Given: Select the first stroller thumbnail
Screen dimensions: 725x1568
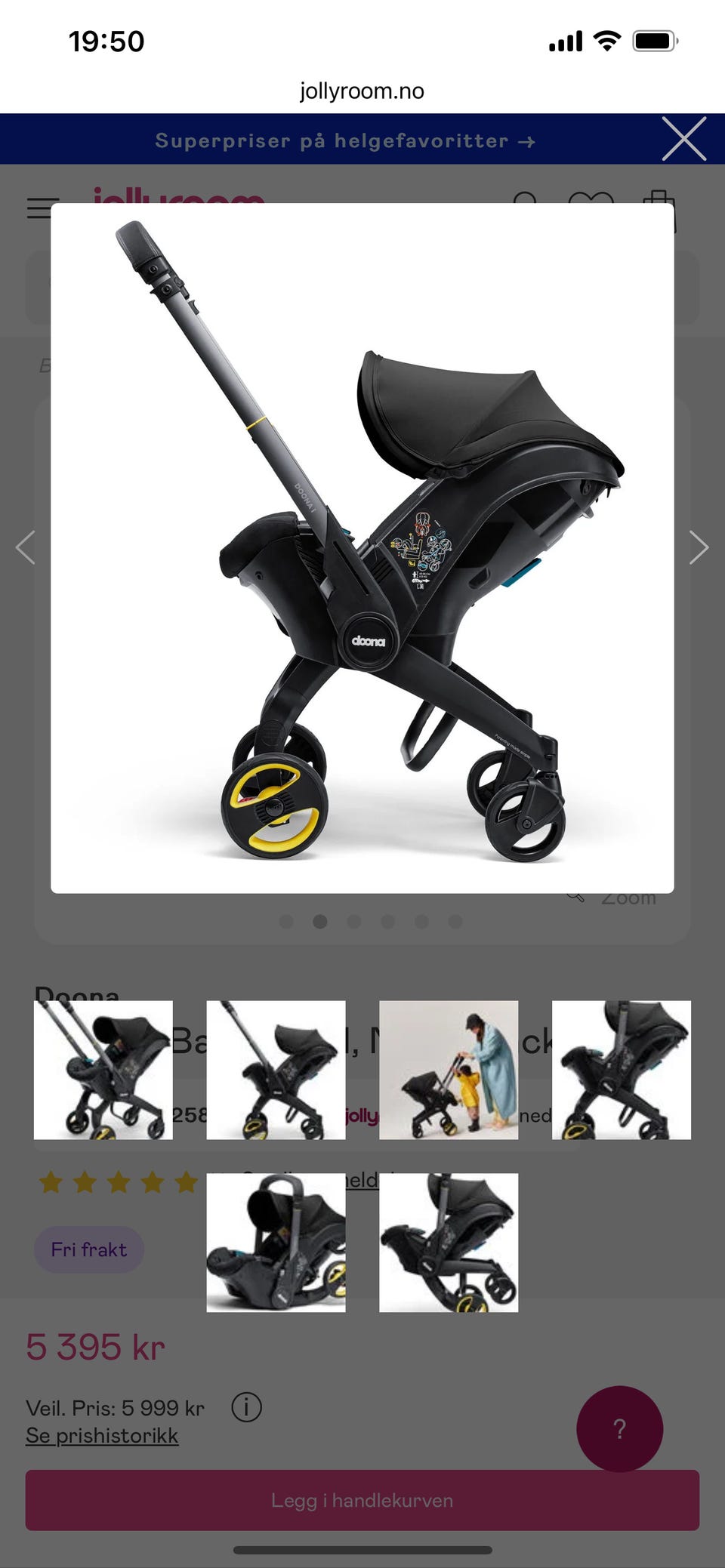Looking at the screenshot, I should pos(103,1070).
